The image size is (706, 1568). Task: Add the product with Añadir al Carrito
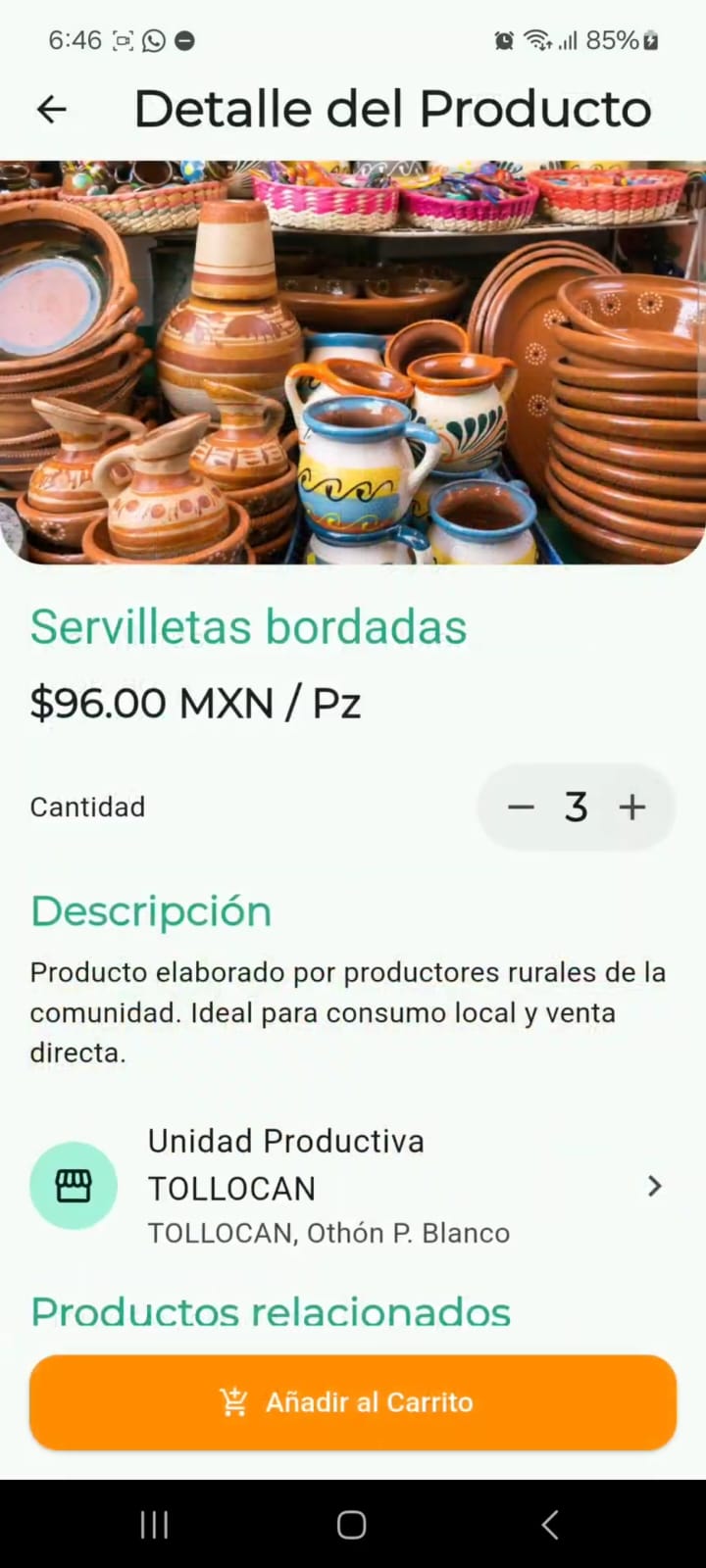353,1402
